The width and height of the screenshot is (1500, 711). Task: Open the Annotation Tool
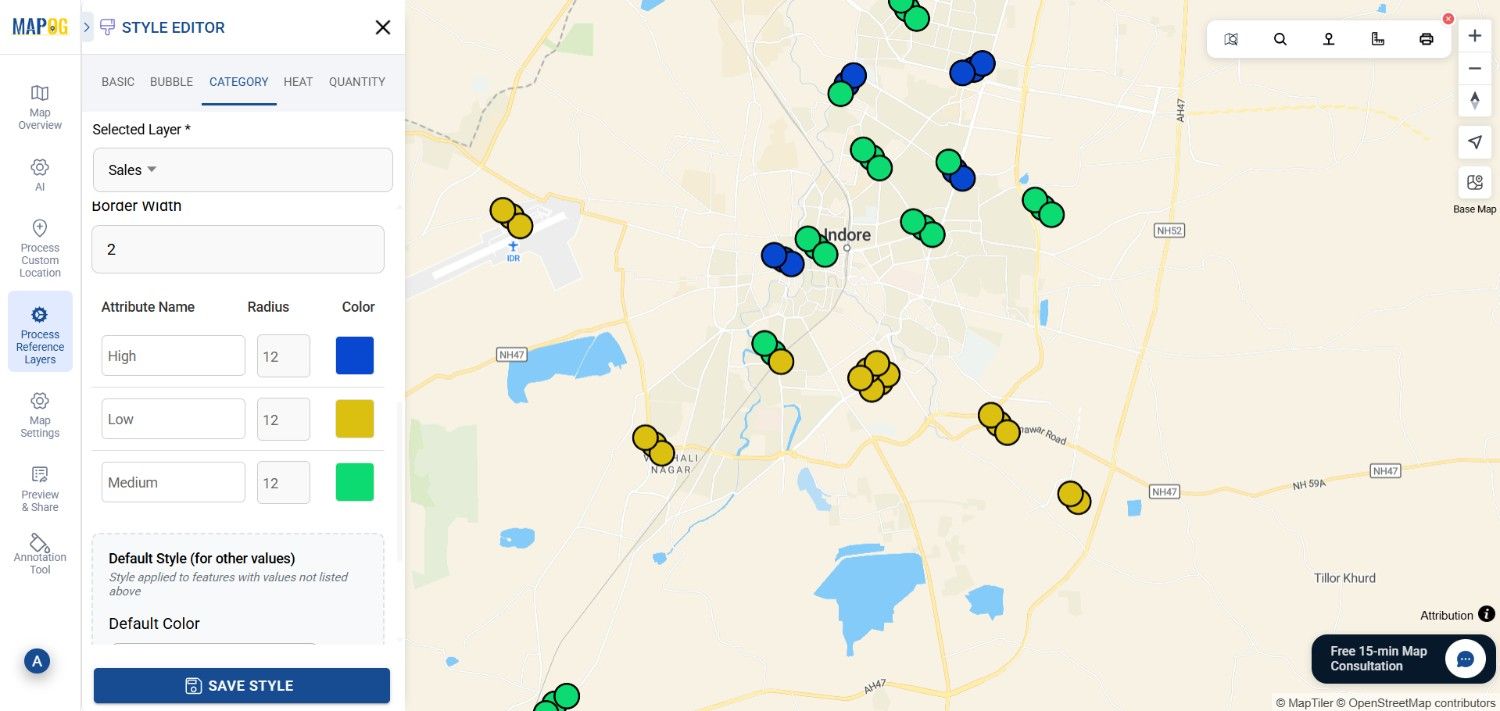[x=40, y=554]
